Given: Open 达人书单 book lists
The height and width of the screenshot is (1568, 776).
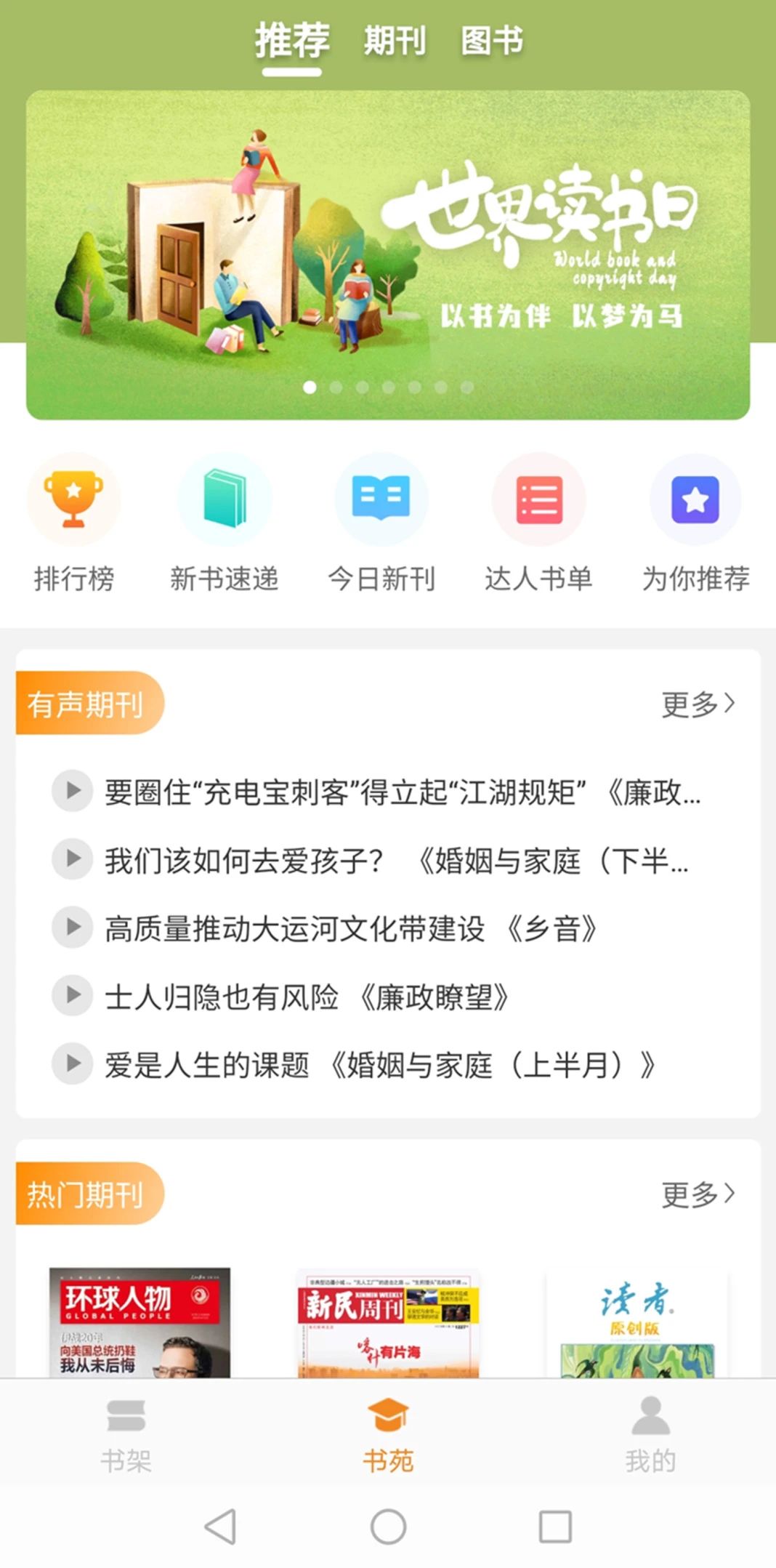Looking at the screenshot, I should (538, 523).
